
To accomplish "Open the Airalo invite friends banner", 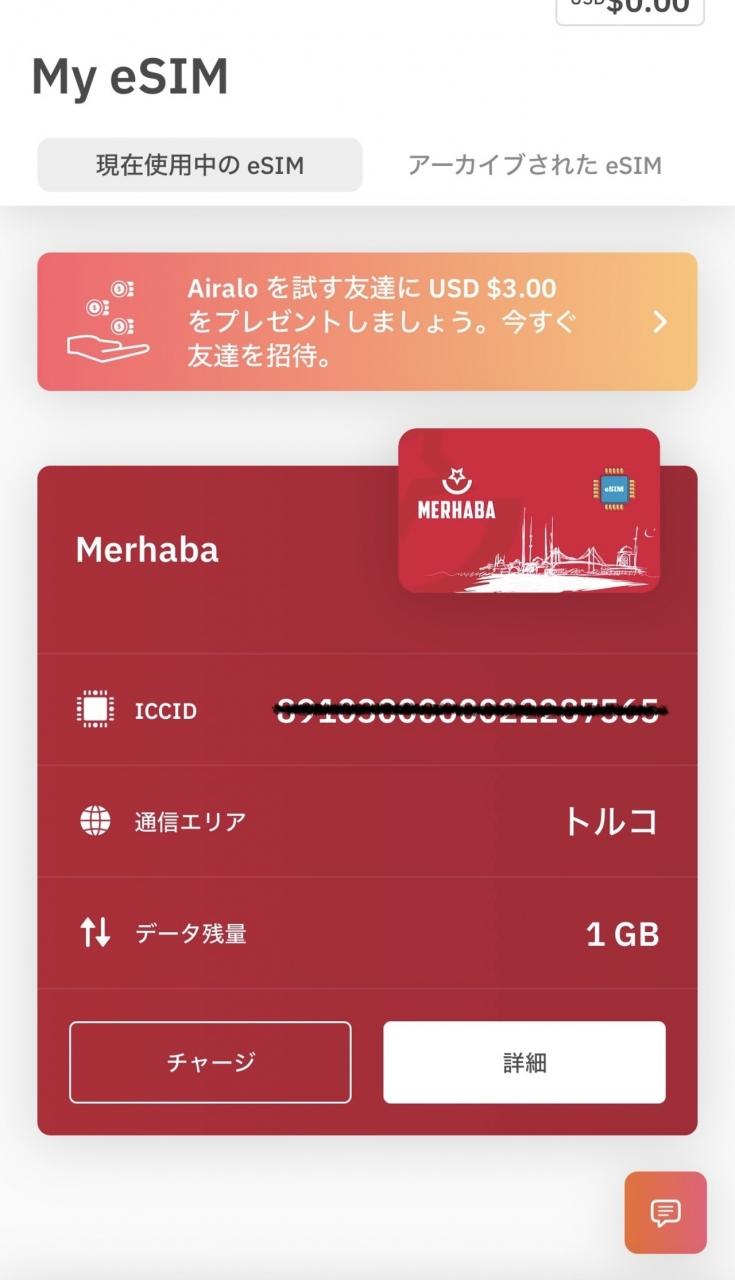I will click(367, 321).
